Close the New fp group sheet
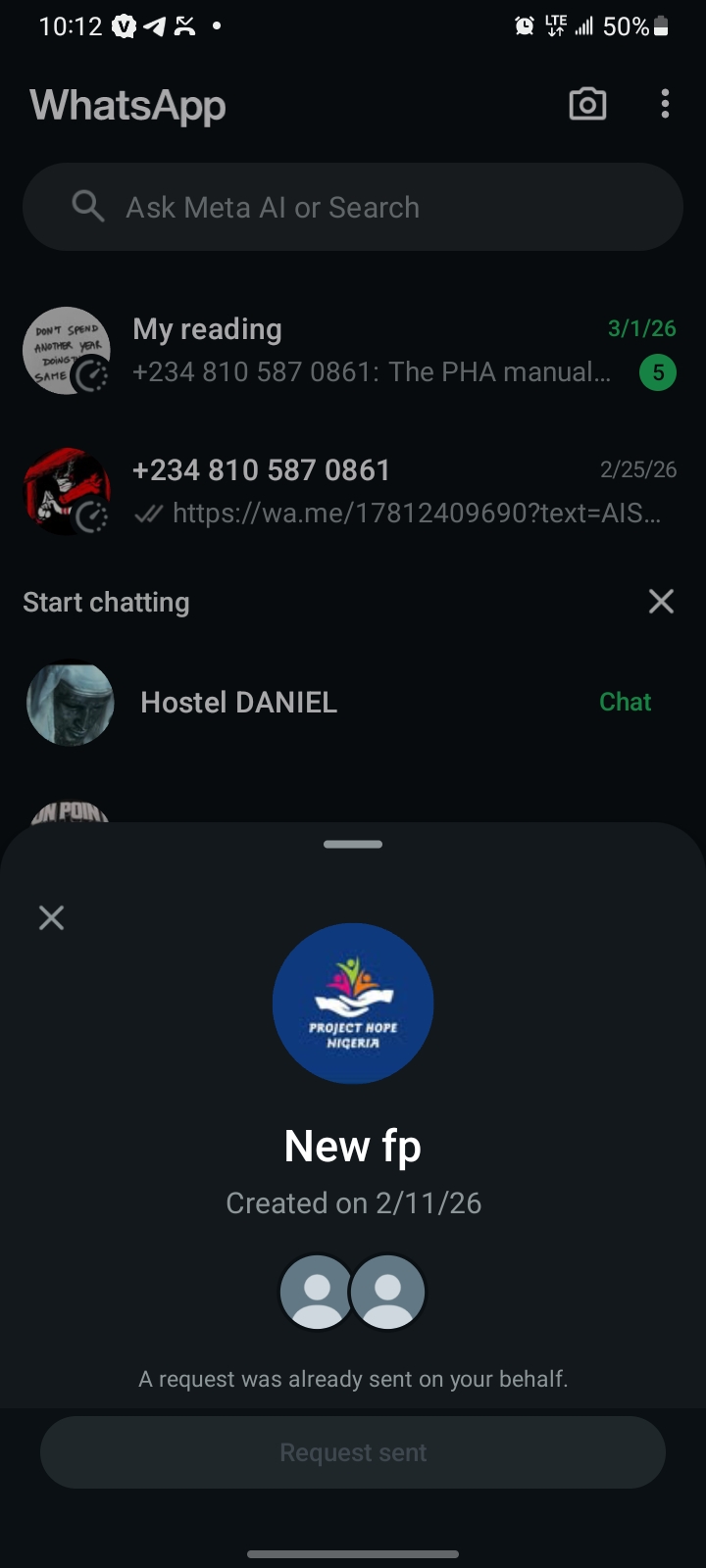 (x=51, y=917)
